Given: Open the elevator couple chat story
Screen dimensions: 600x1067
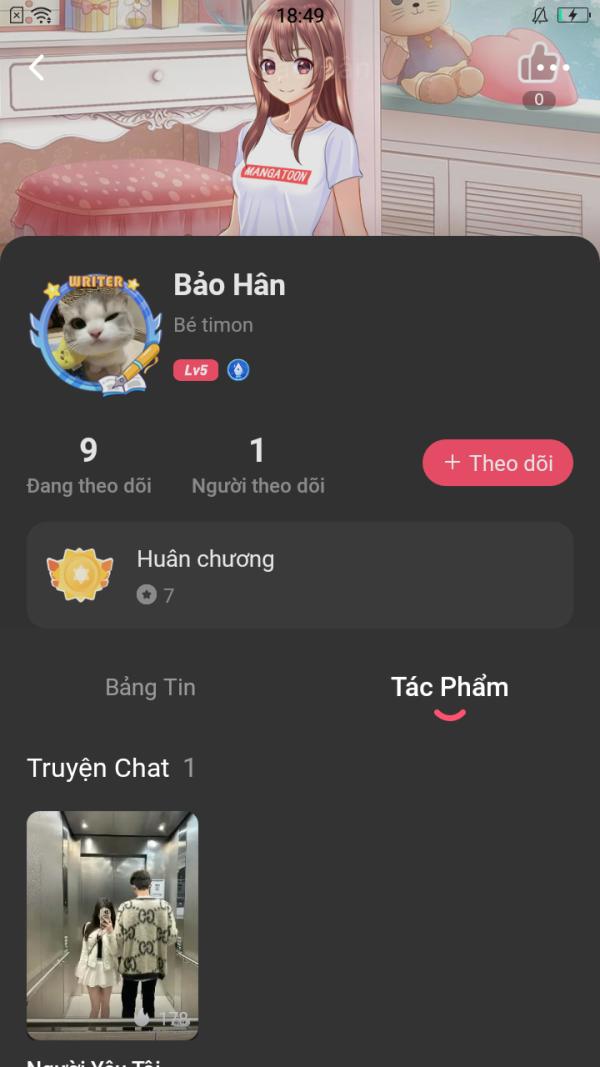Looking at the screenshot, I should (x=112, y=925).
